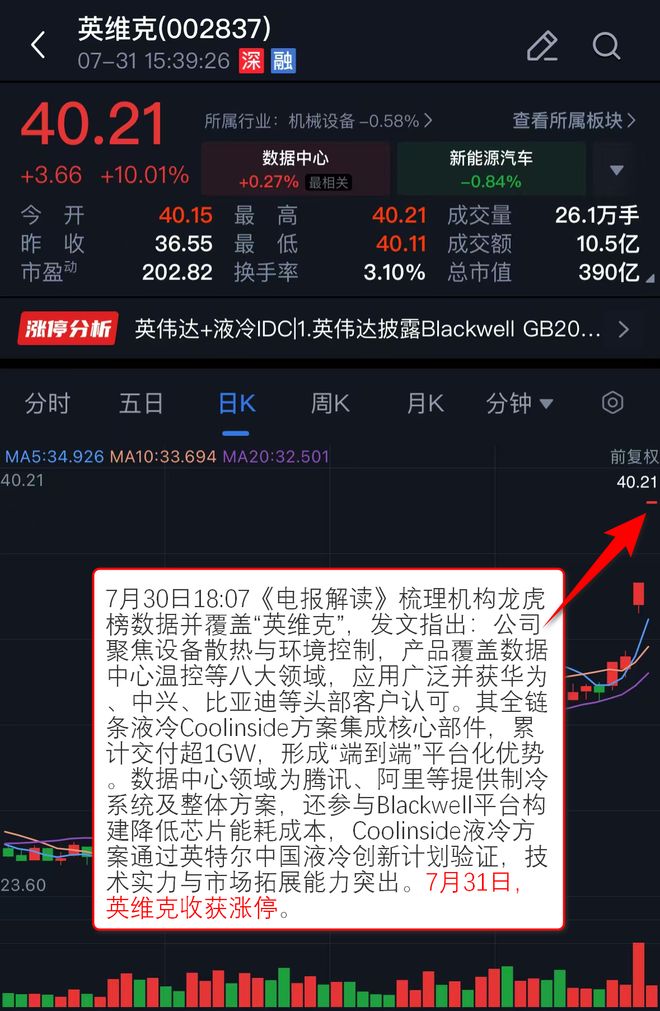View 查看所属板块 sector list
Viewport: 660px width, 1011px height.
[574, 121]
